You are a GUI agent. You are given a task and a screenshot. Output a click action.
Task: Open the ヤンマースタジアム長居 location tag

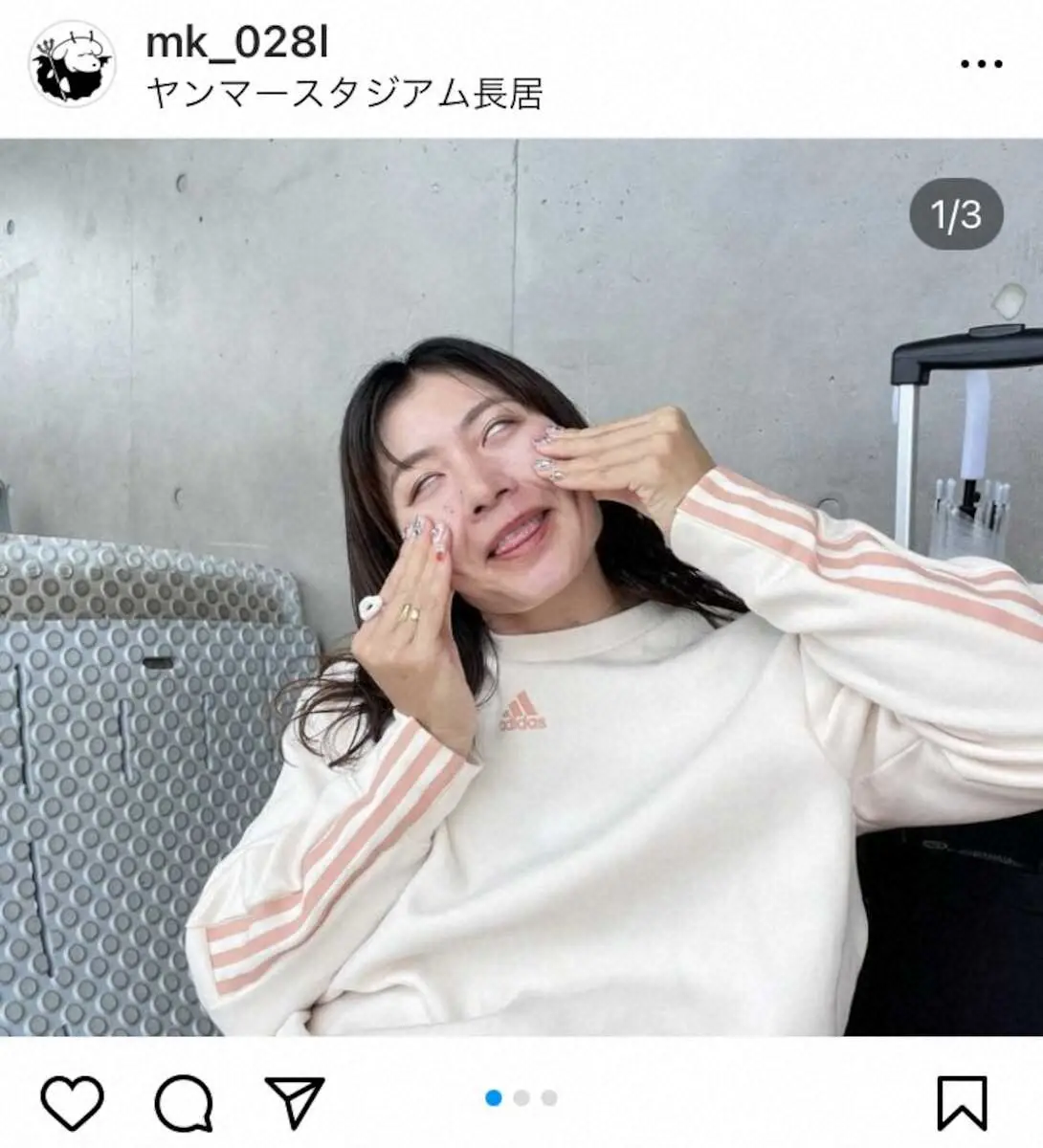pyautogui.click(x=344, y=94)
